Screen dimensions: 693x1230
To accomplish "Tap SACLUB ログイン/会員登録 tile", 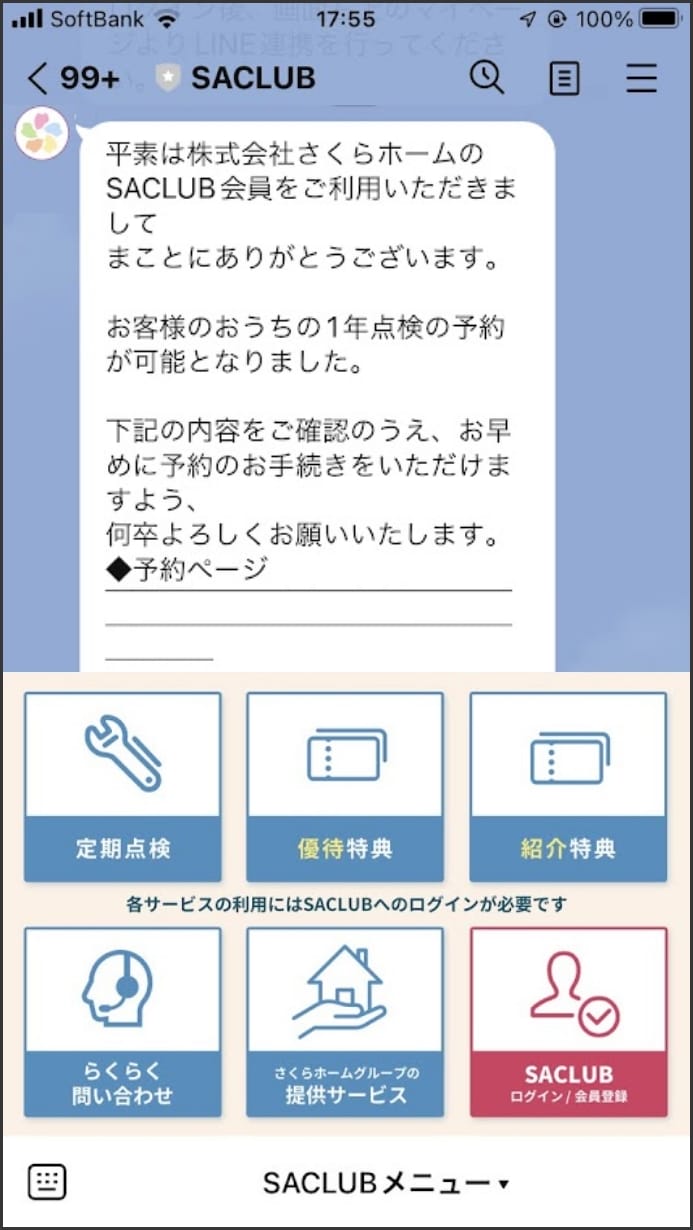I will click(x=568, y=1022).
